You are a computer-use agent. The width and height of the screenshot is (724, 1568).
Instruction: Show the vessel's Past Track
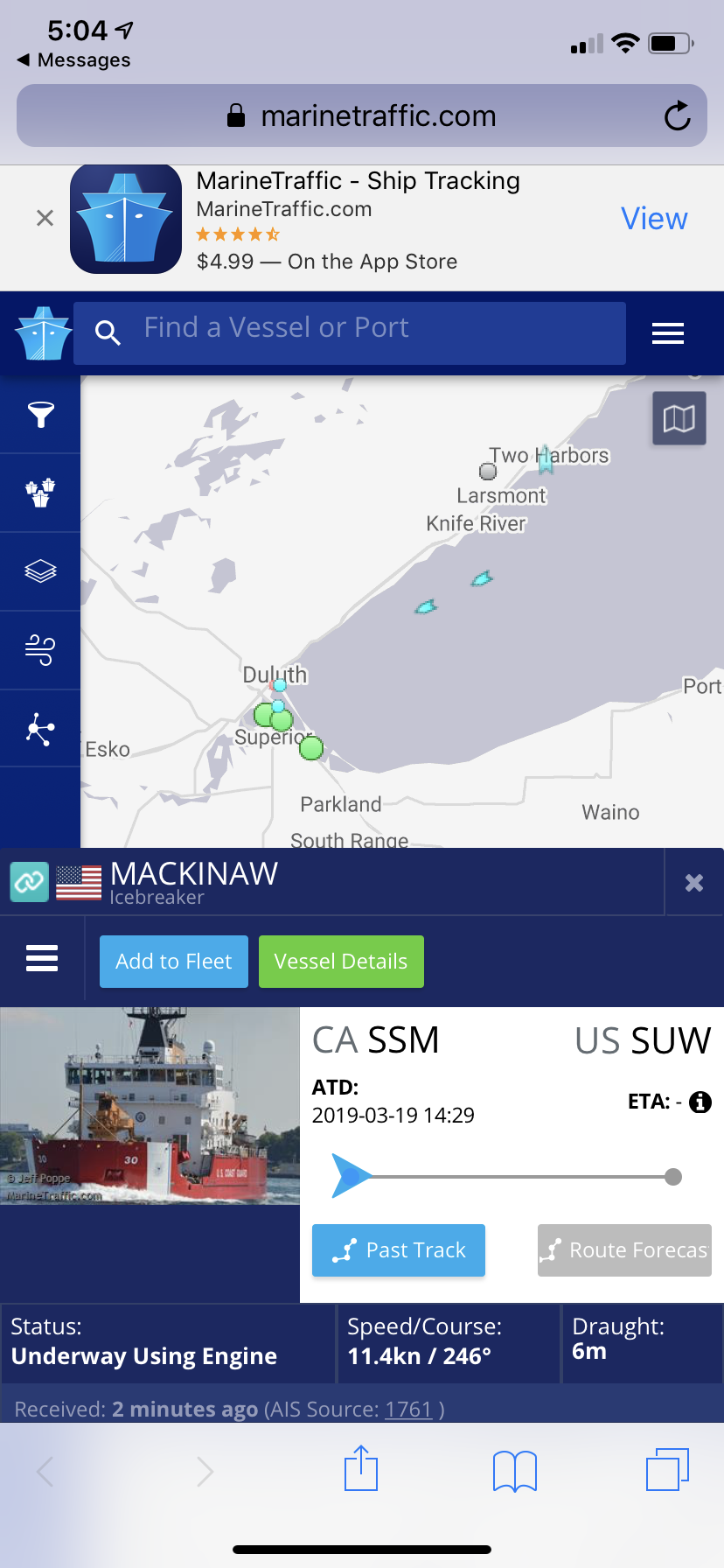pyautogui.click(x=399, y=1250)
